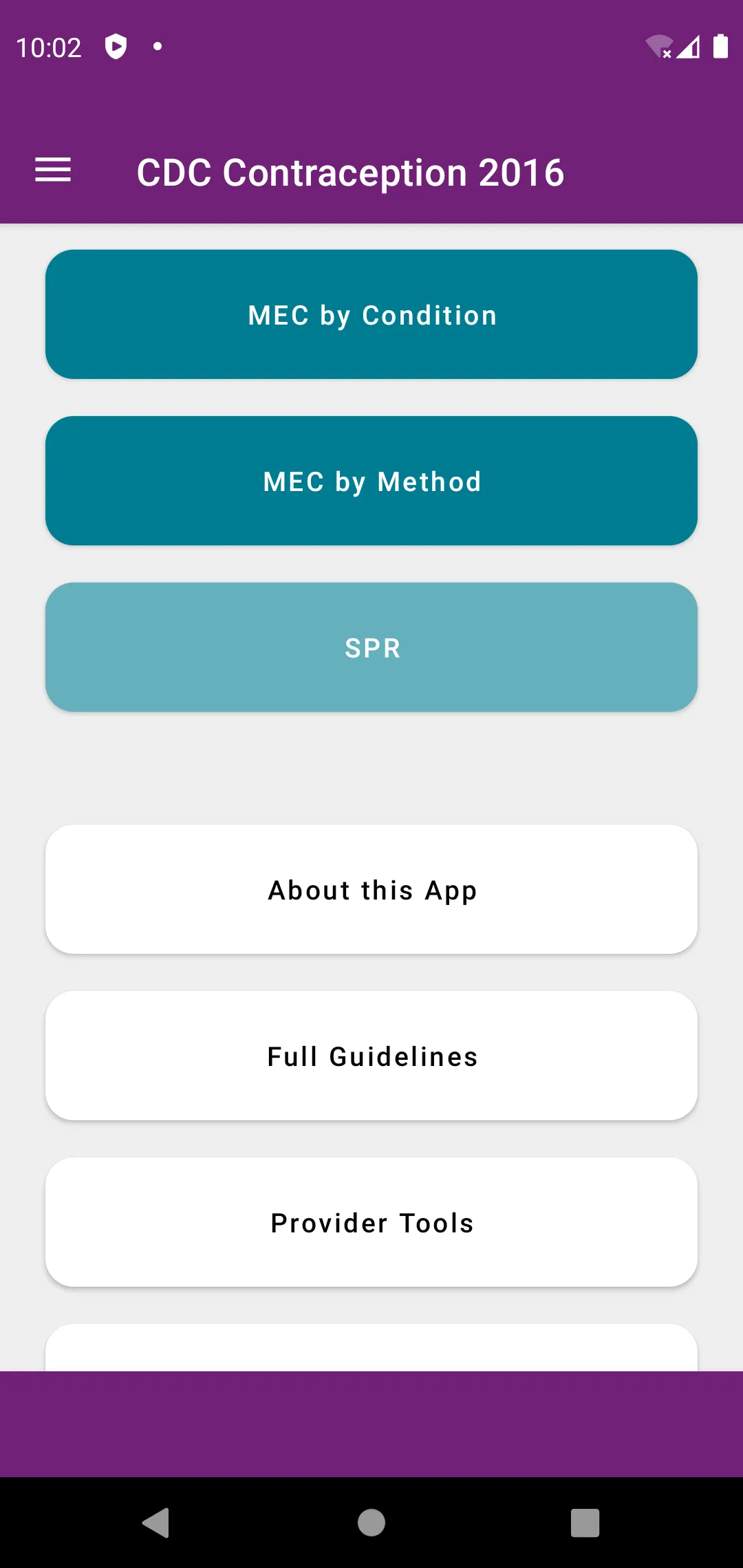View About this App
743x1568 pixels.
(371, 889)
